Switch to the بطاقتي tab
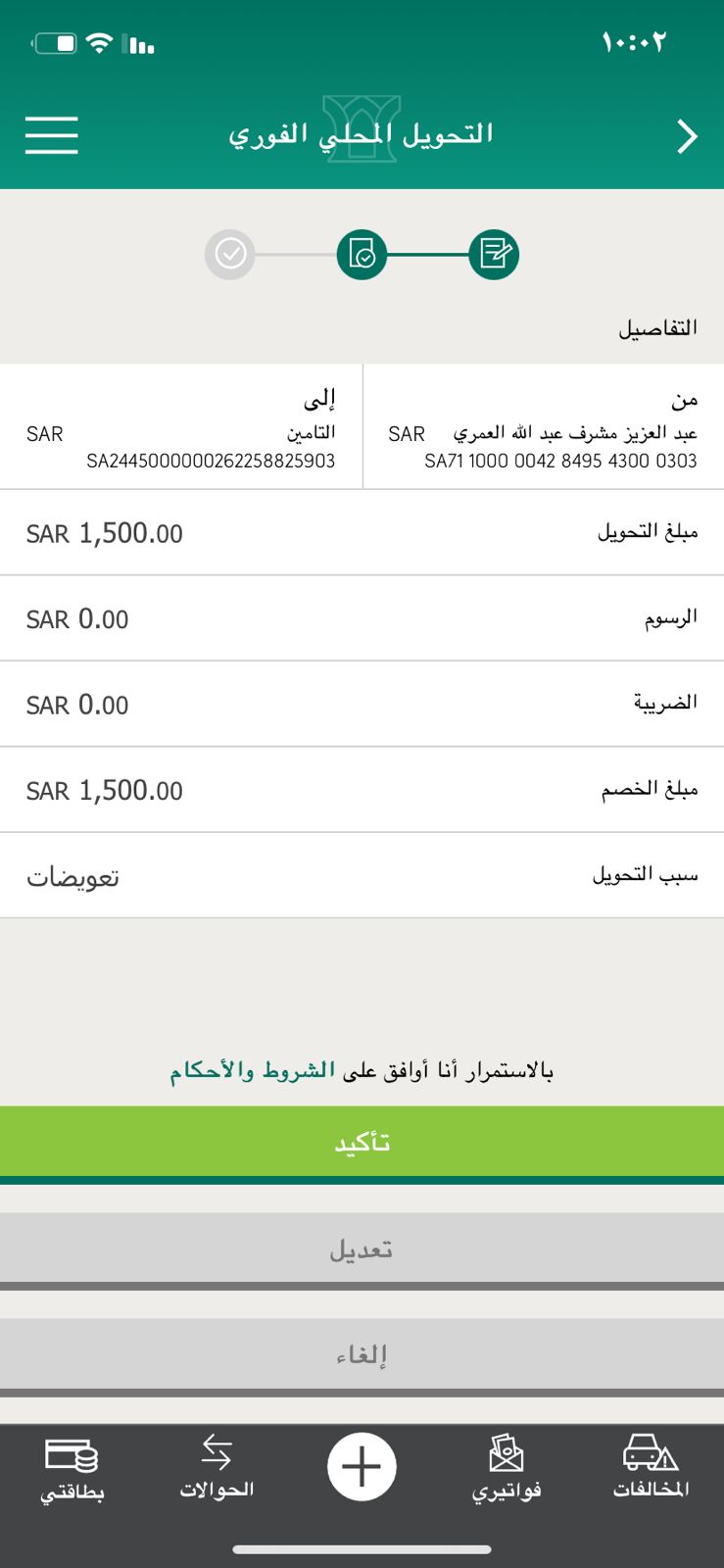724x1568 pixels. pyautogui.click(x=72, y=1469)
